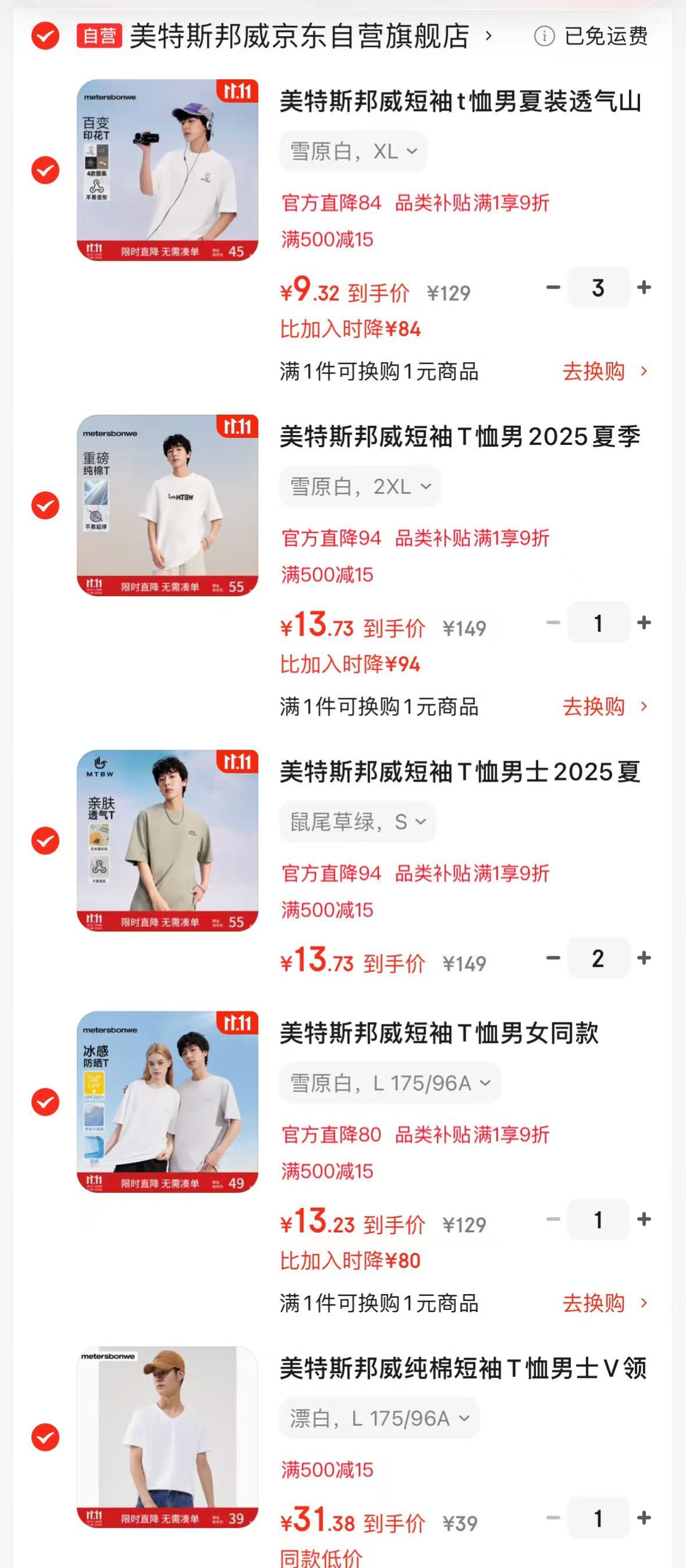Image resolution: width=686 pixels, height=1568 pixels.
Task: Tap 去换购 under the 2XL item
Action: 594,707
